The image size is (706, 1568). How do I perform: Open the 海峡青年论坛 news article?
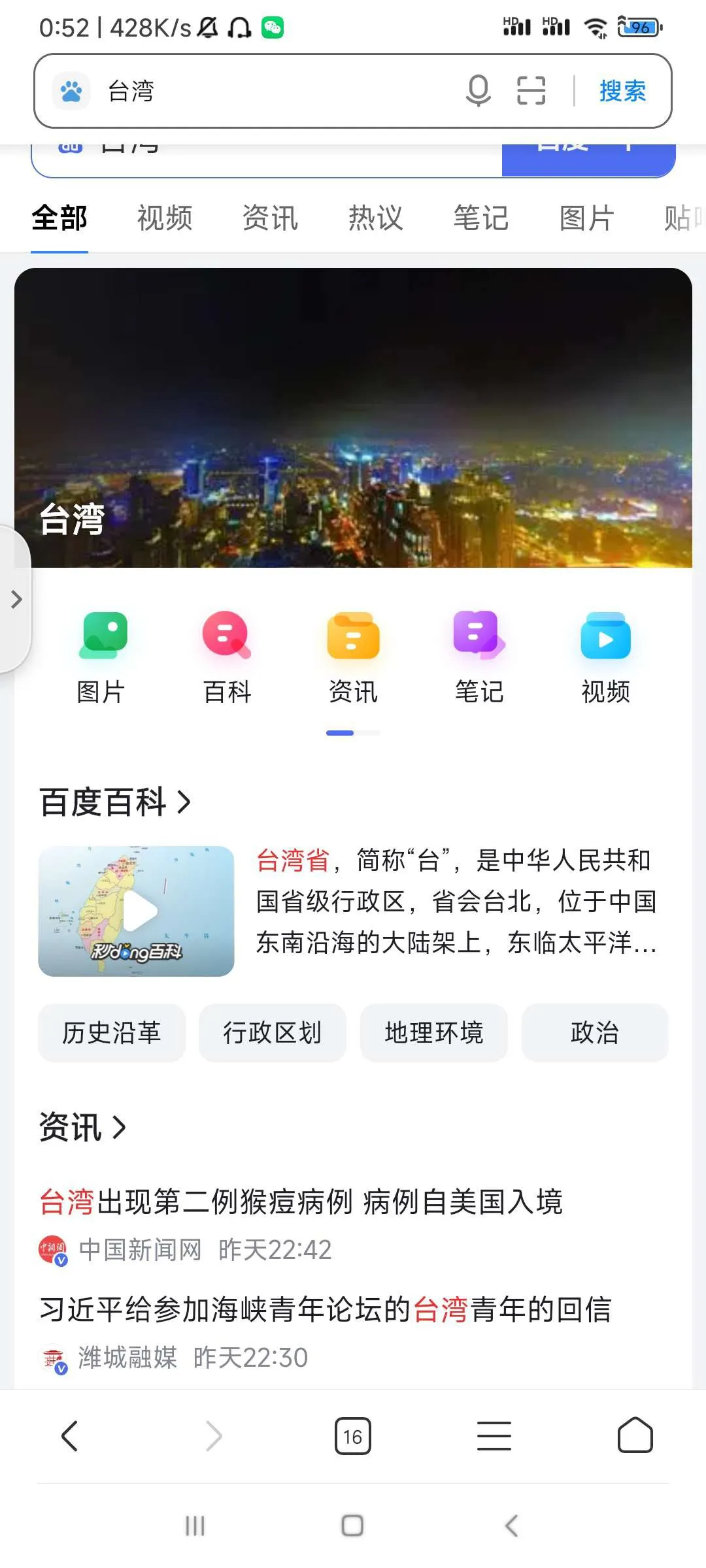coord(326,1309)
